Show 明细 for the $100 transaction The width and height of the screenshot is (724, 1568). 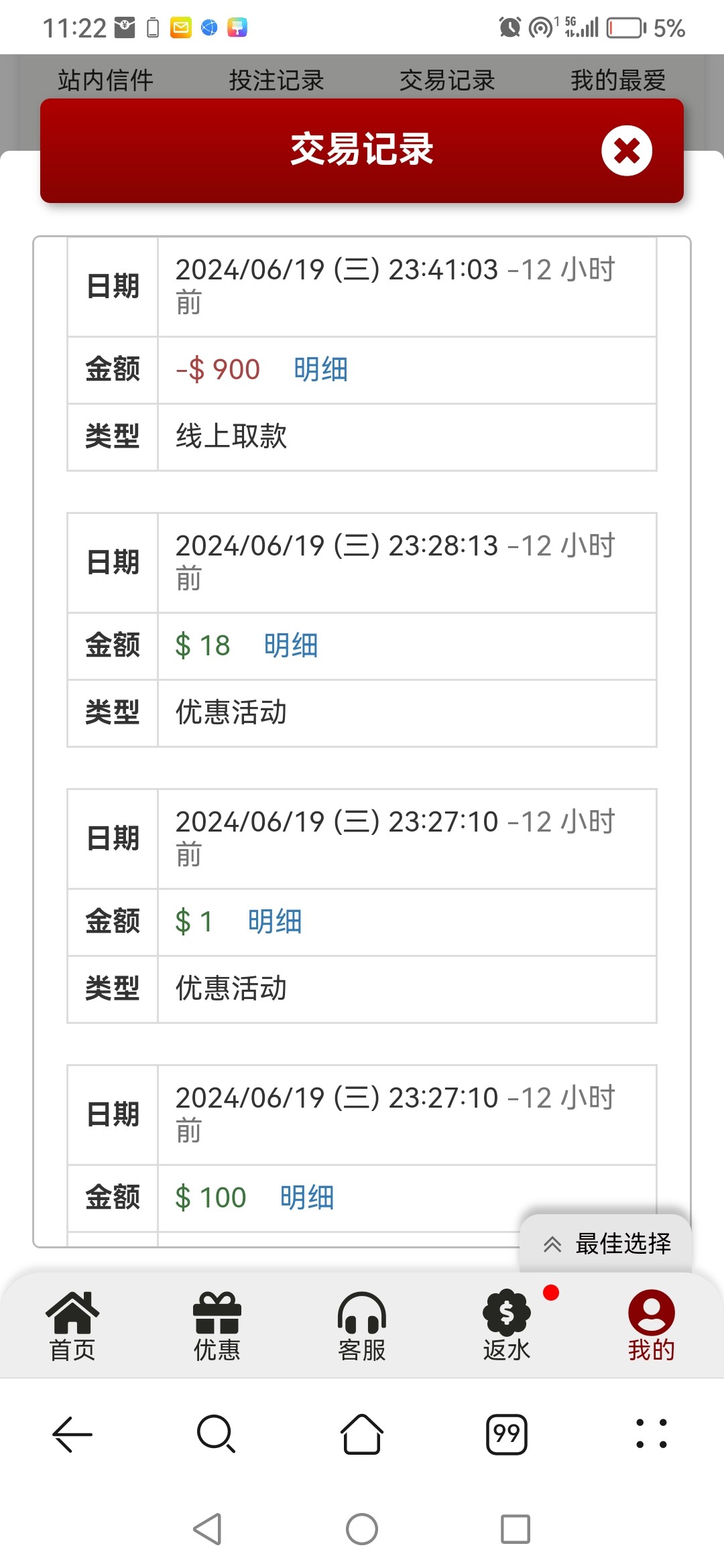tap(307, 1198)
